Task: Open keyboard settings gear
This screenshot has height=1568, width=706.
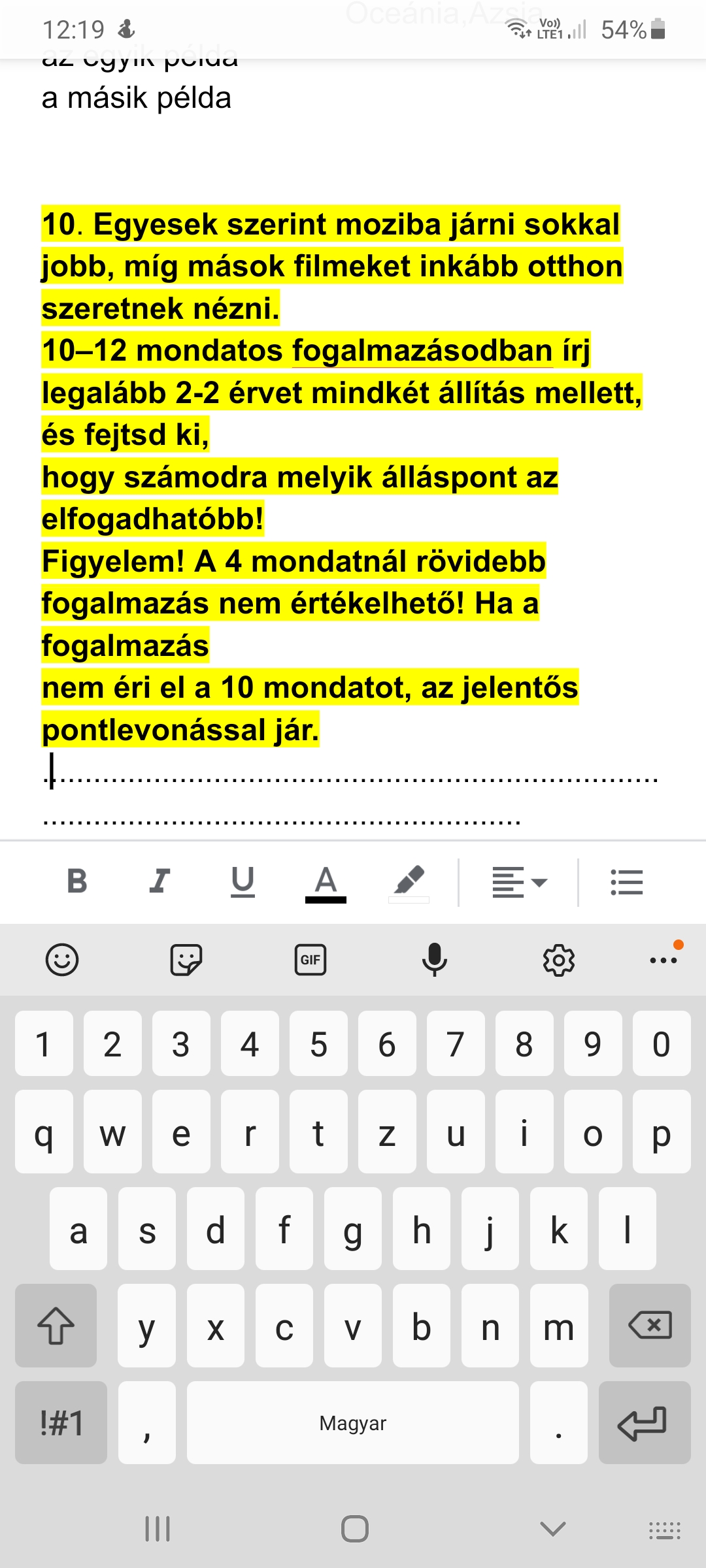Action: pyautogui.click(x=558, y=960)
